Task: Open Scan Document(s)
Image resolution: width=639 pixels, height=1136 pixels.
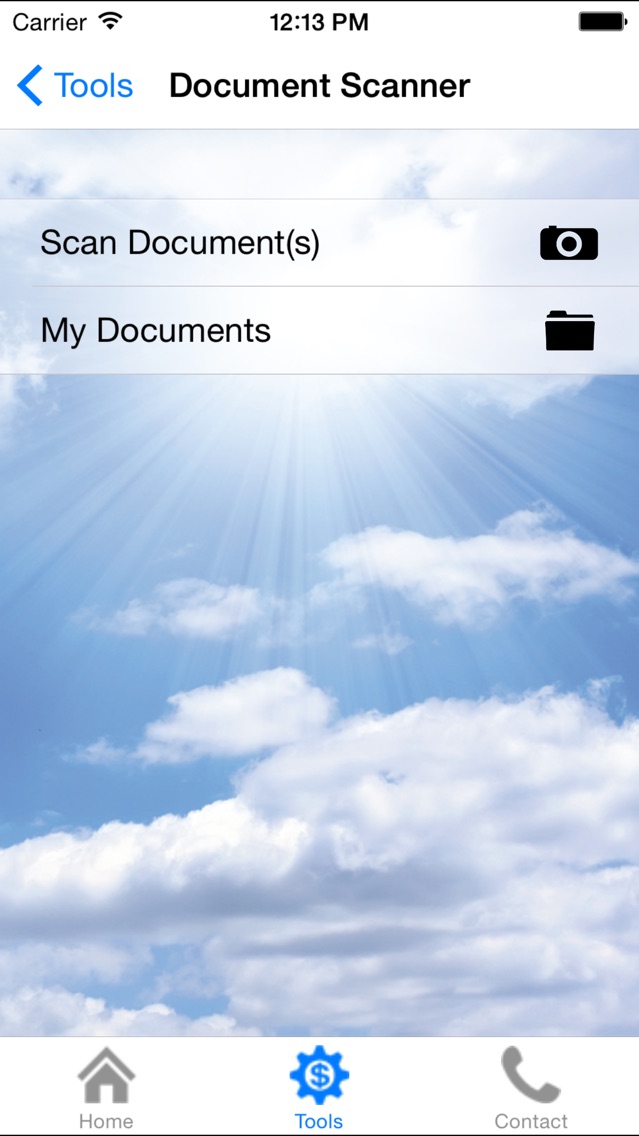Action: click(319, 243)
